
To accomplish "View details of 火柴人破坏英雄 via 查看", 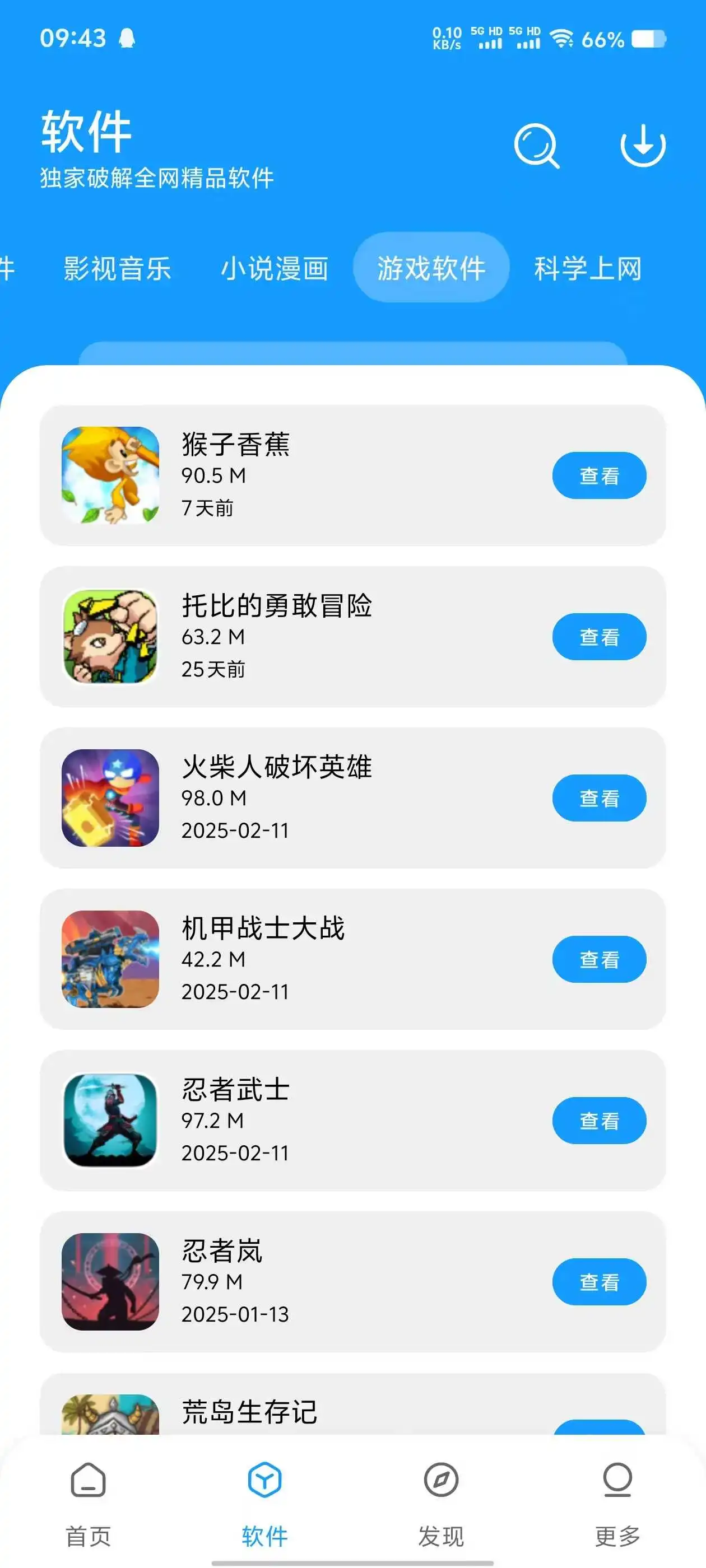I will (x=599, y=798).
